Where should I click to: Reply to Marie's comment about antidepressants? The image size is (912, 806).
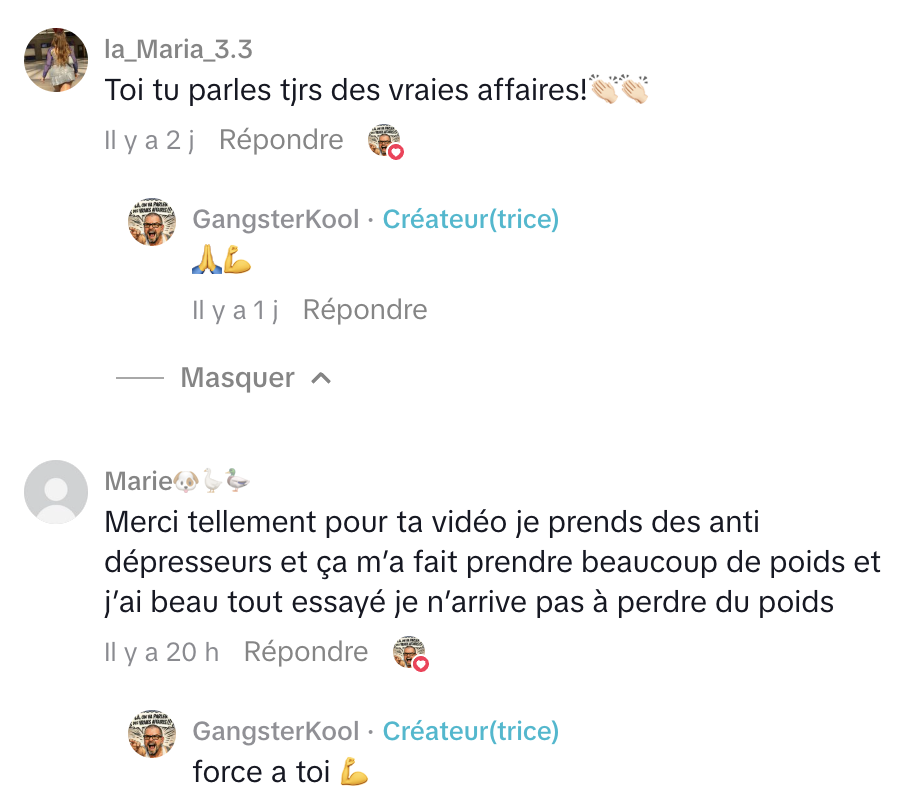(x=306, y=652)
